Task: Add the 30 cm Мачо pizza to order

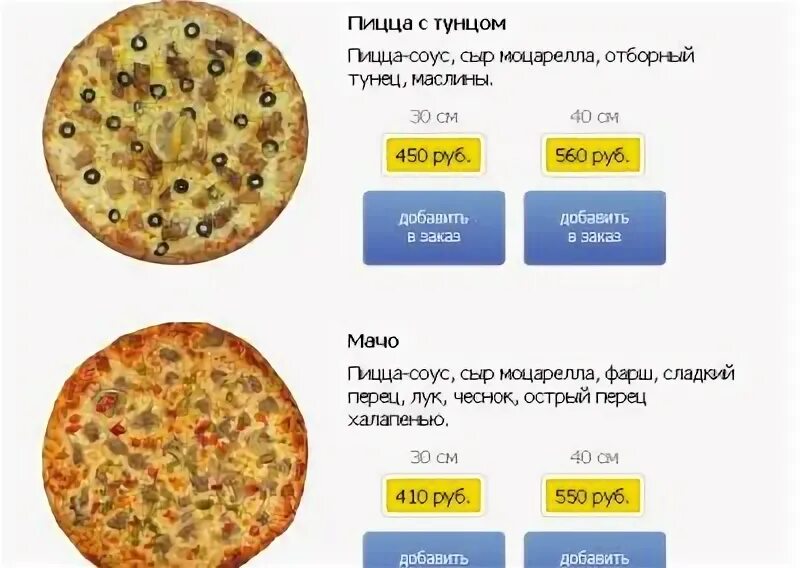Action: click(433, 552)
